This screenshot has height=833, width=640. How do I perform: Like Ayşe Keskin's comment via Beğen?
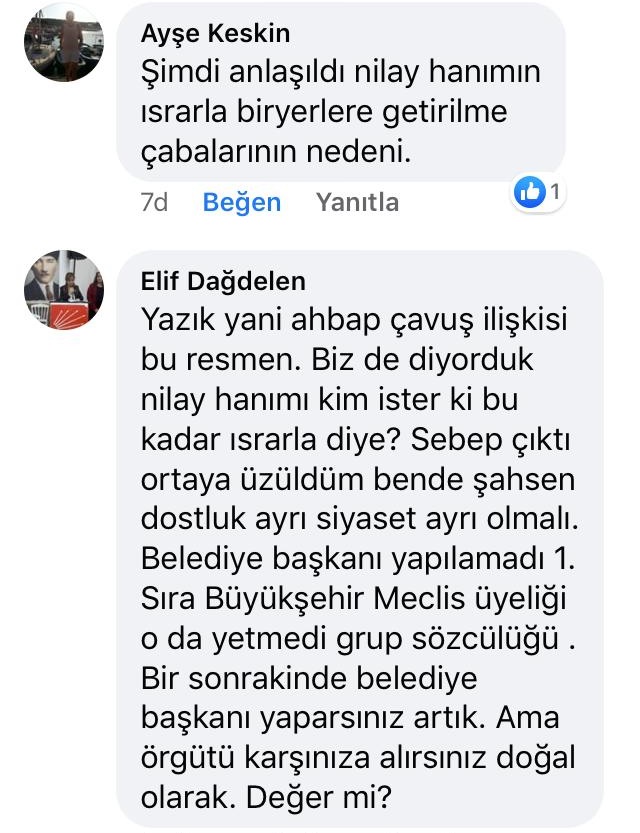241,202
